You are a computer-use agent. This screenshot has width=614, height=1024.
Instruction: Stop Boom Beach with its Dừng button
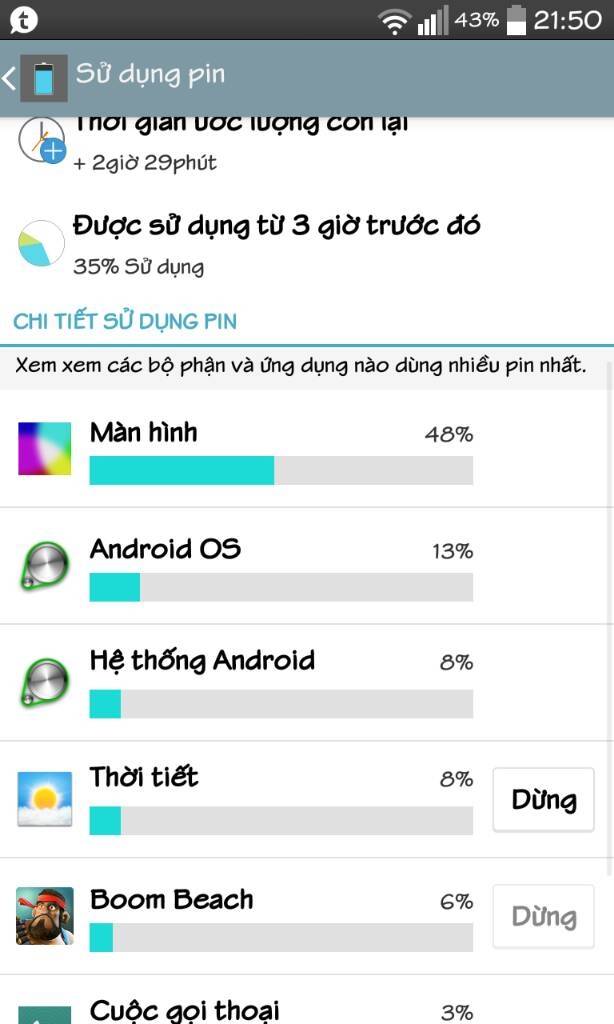(x=543, y=916)
